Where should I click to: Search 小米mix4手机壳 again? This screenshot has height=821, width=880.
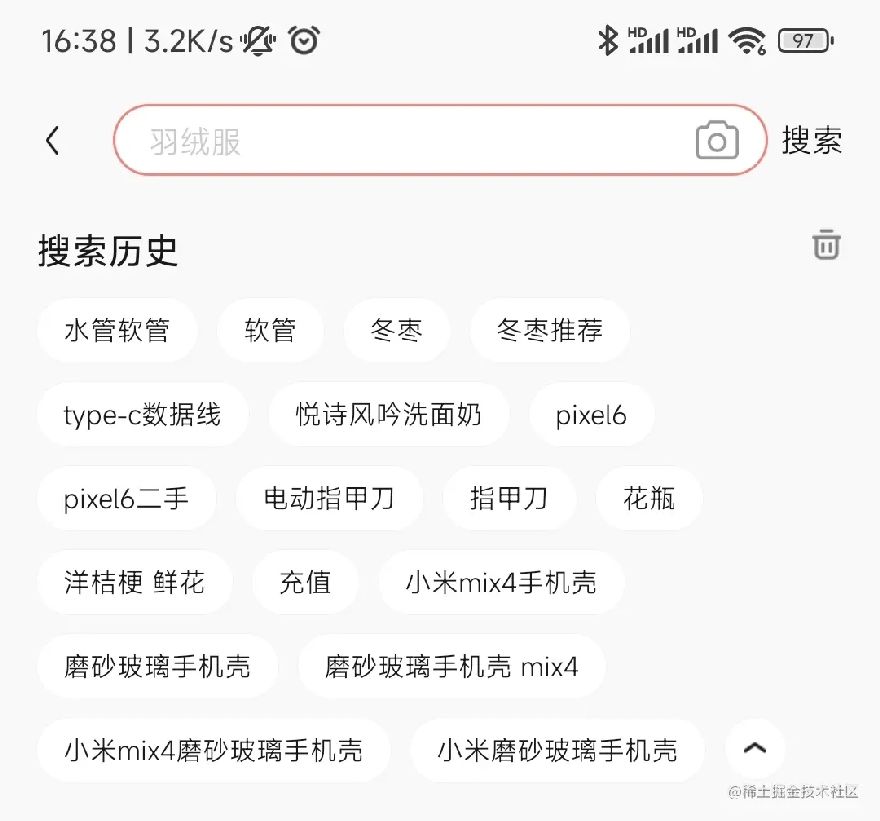pos(501,582)
